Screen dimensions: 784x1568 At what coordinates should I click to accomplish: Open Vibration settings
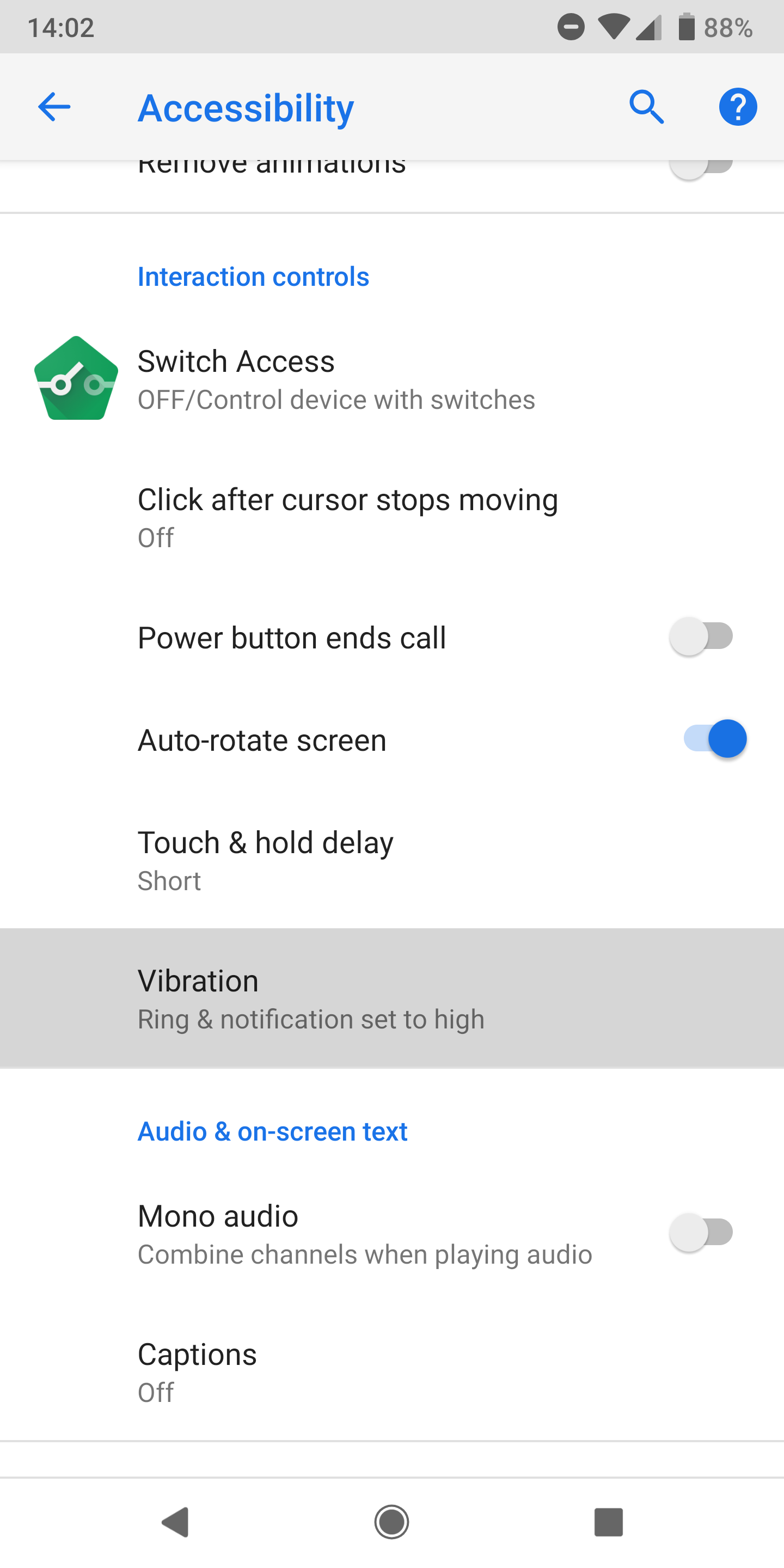[310, 999]
